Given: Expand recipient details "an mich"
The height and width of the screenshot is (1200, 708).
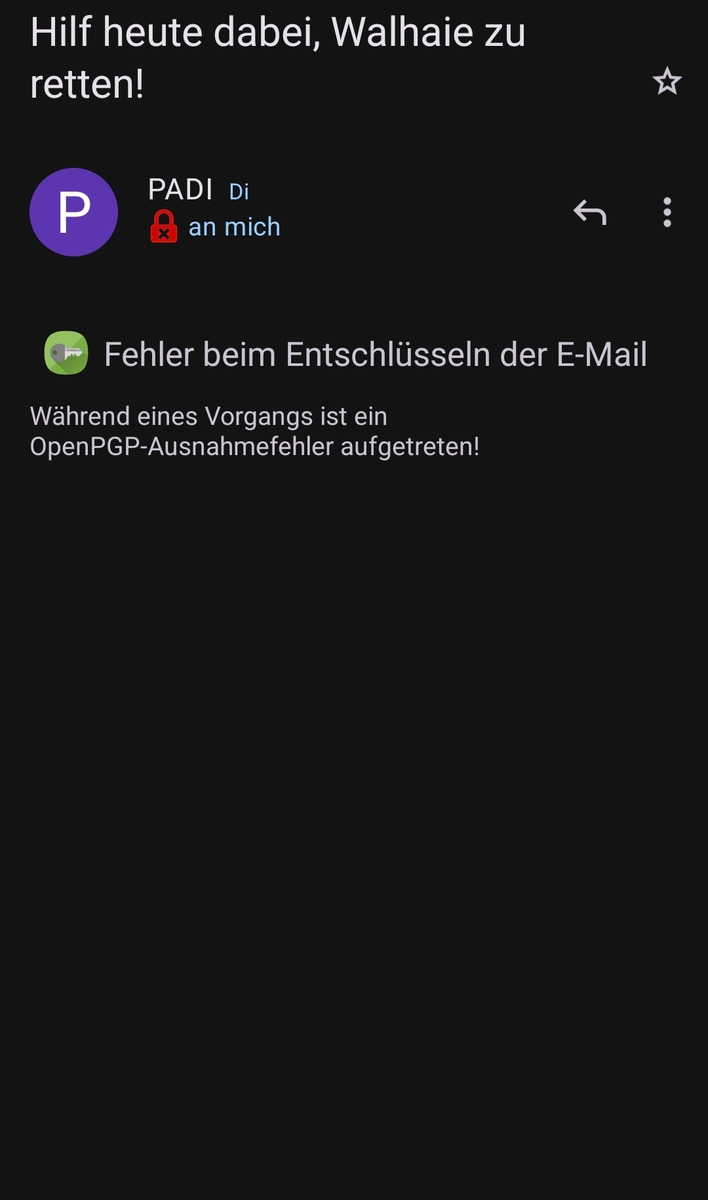Looking at the screenshot, I should pyautogui.click(x=234, y=228).
